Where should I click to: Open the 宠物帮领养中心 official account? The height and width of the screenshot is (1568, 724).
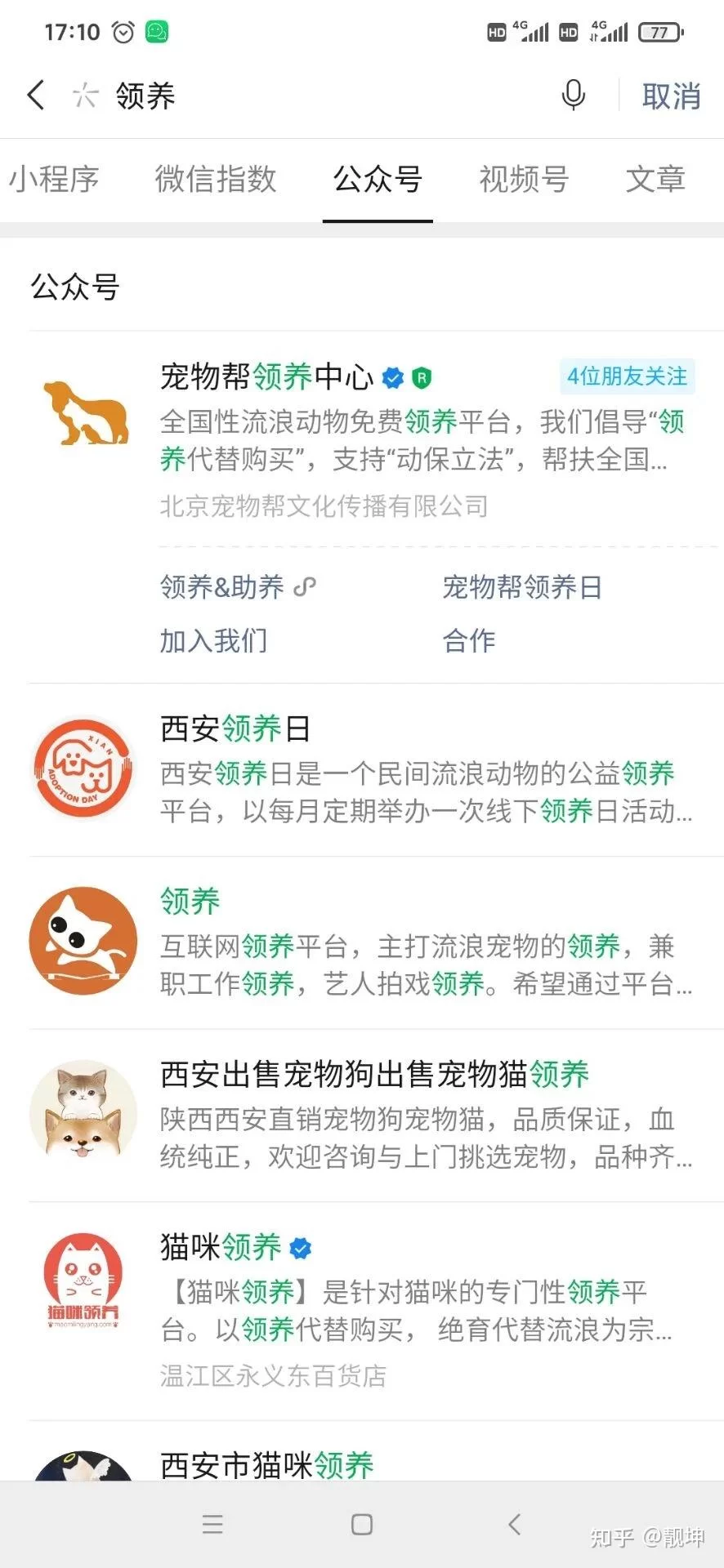click(266, 377)
